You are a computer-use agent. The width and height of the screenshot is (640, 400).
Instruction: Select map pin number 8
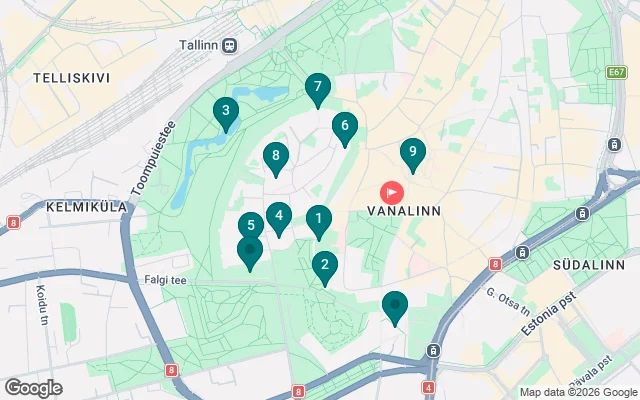click(276, 156)
